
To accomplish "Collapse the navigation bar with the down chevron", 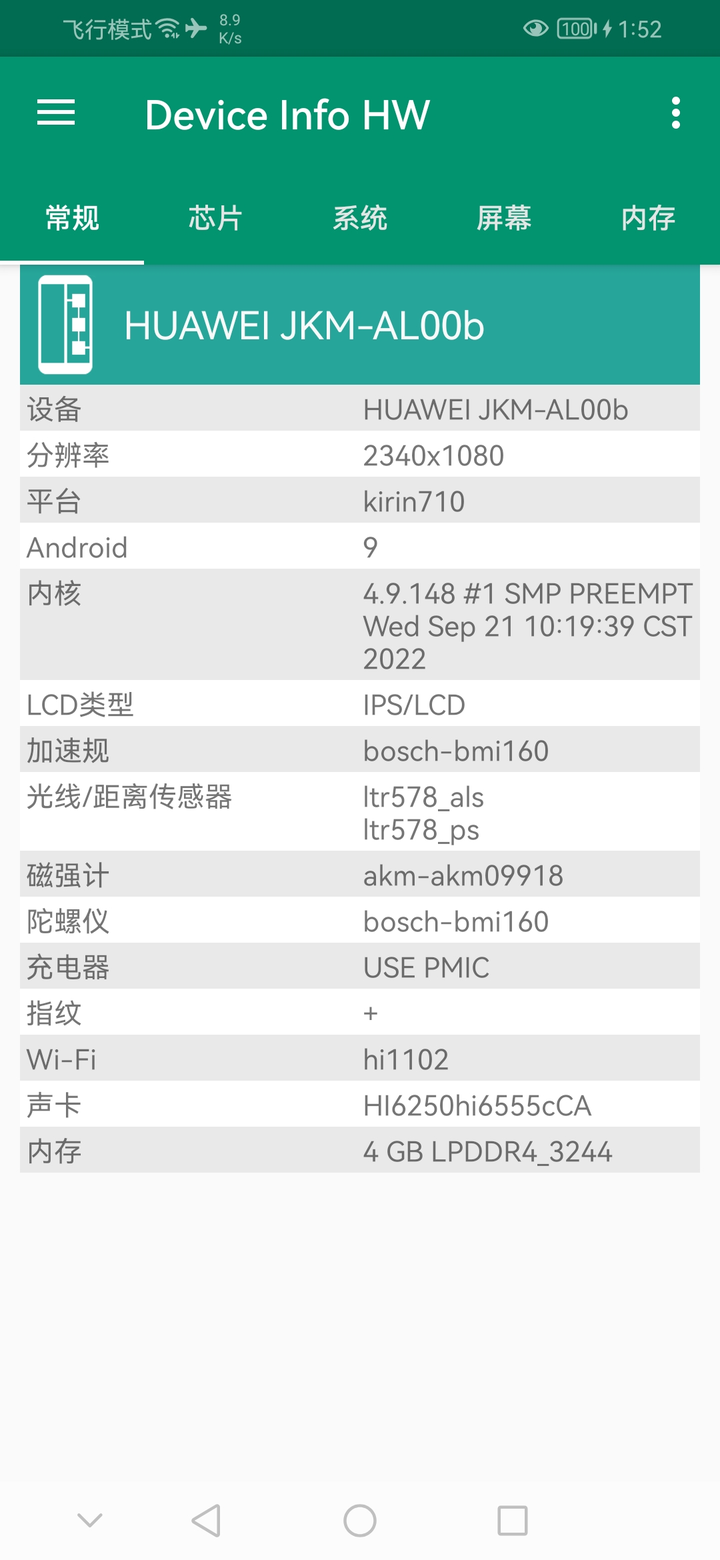I will point(89,1519).
